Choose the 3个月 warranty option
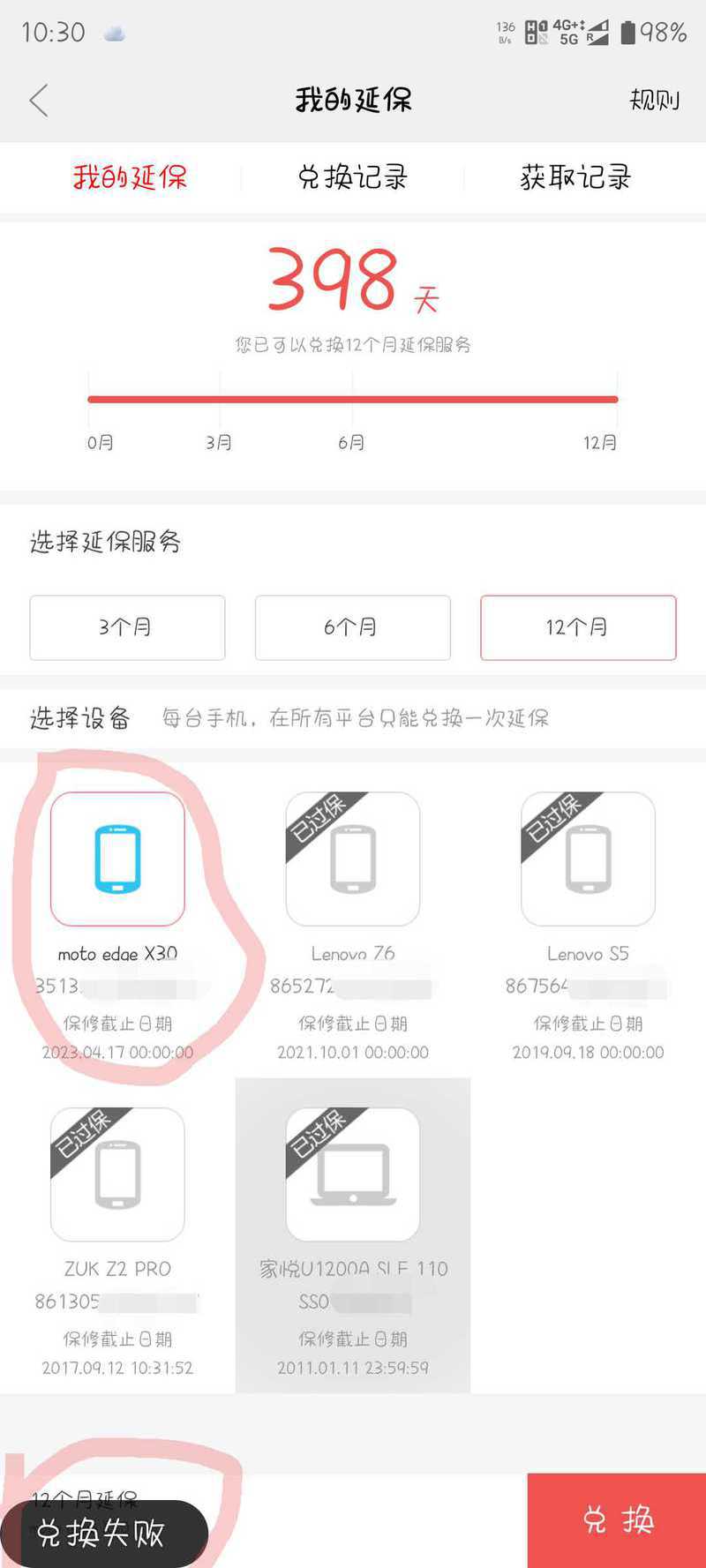 point(127,627)
